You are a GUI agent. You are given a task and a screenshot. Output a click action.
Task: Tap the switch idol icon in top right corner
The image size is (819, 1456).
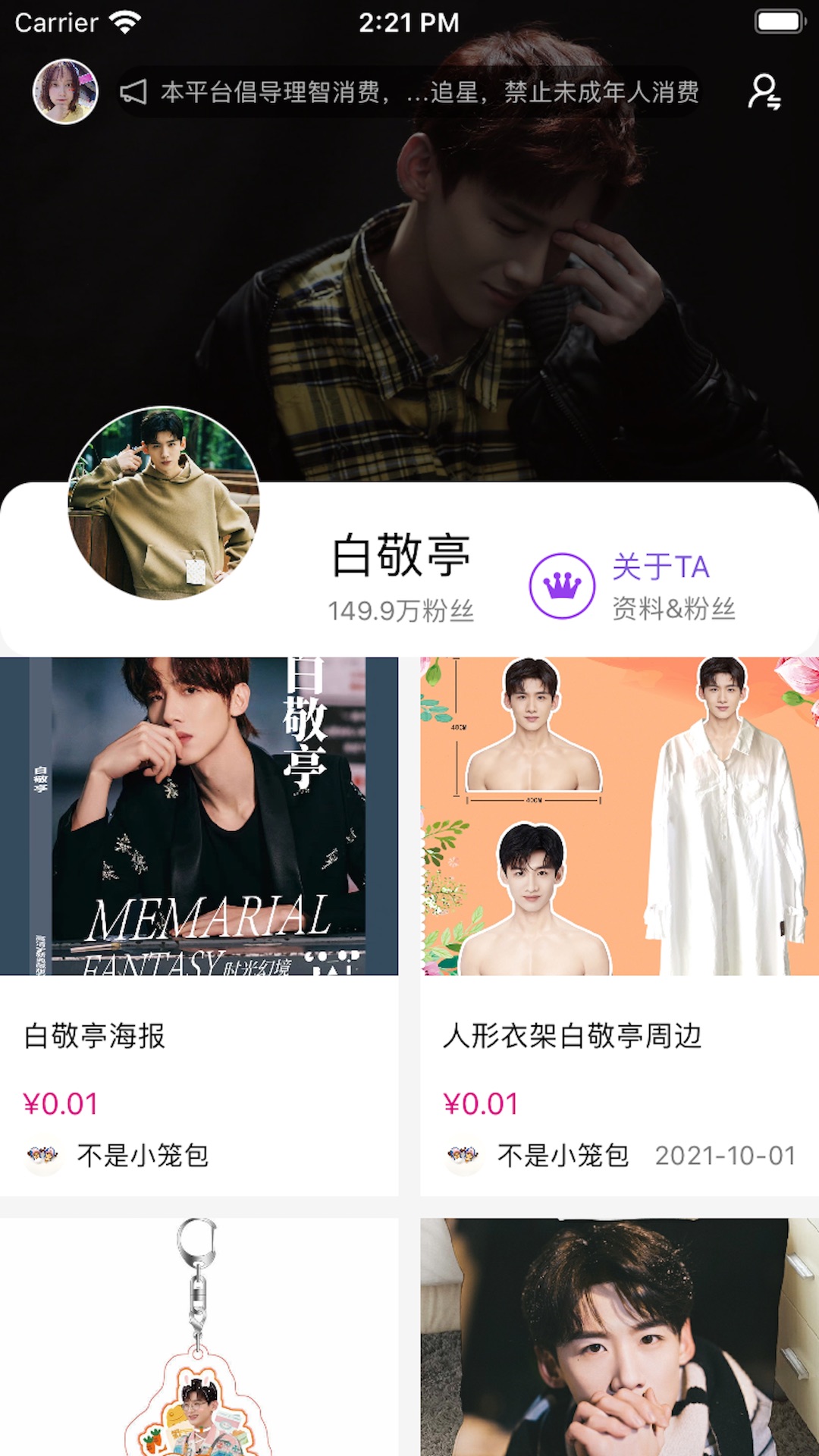point(766,93)
